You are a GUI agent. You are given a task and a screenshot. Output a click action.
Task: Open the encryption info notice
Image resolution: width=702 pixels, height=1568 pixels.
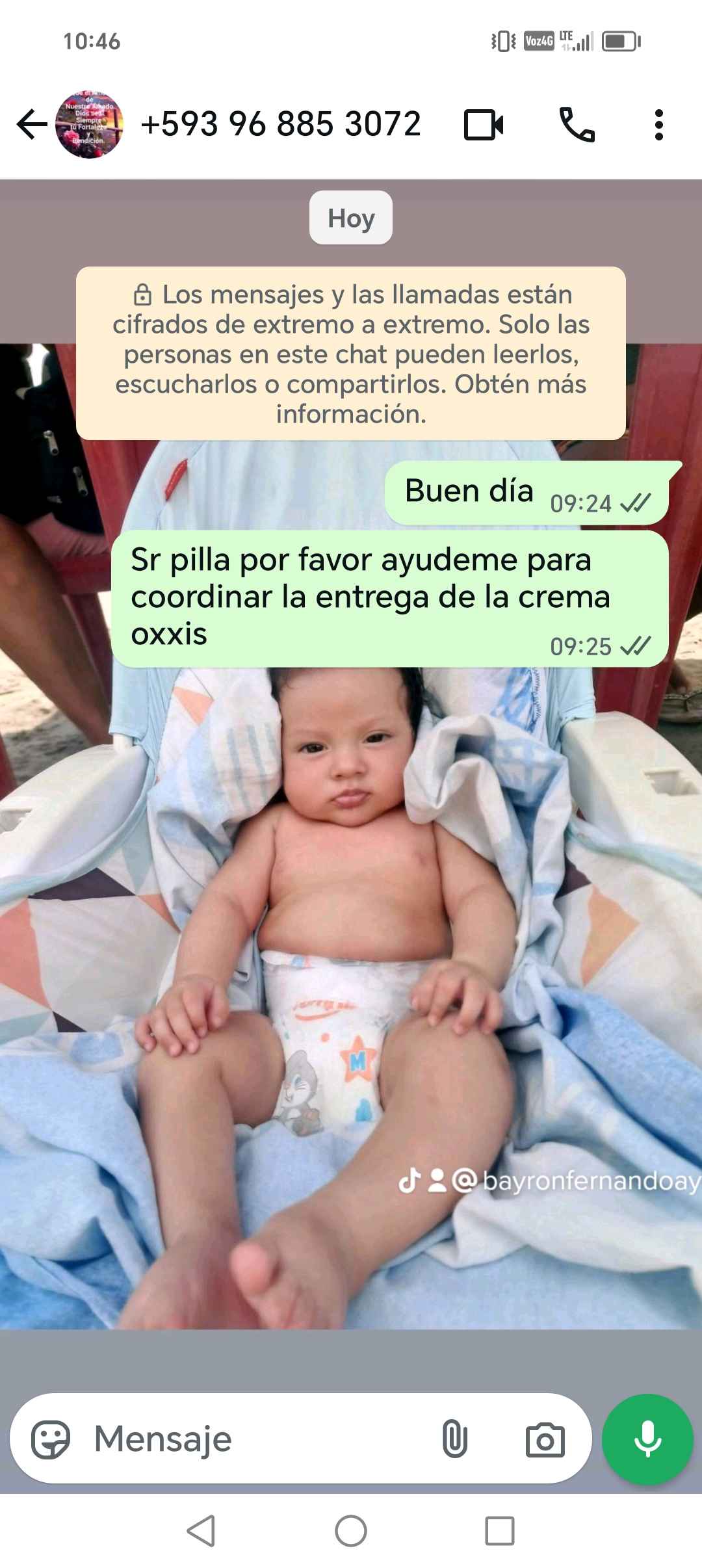point(351,354)
